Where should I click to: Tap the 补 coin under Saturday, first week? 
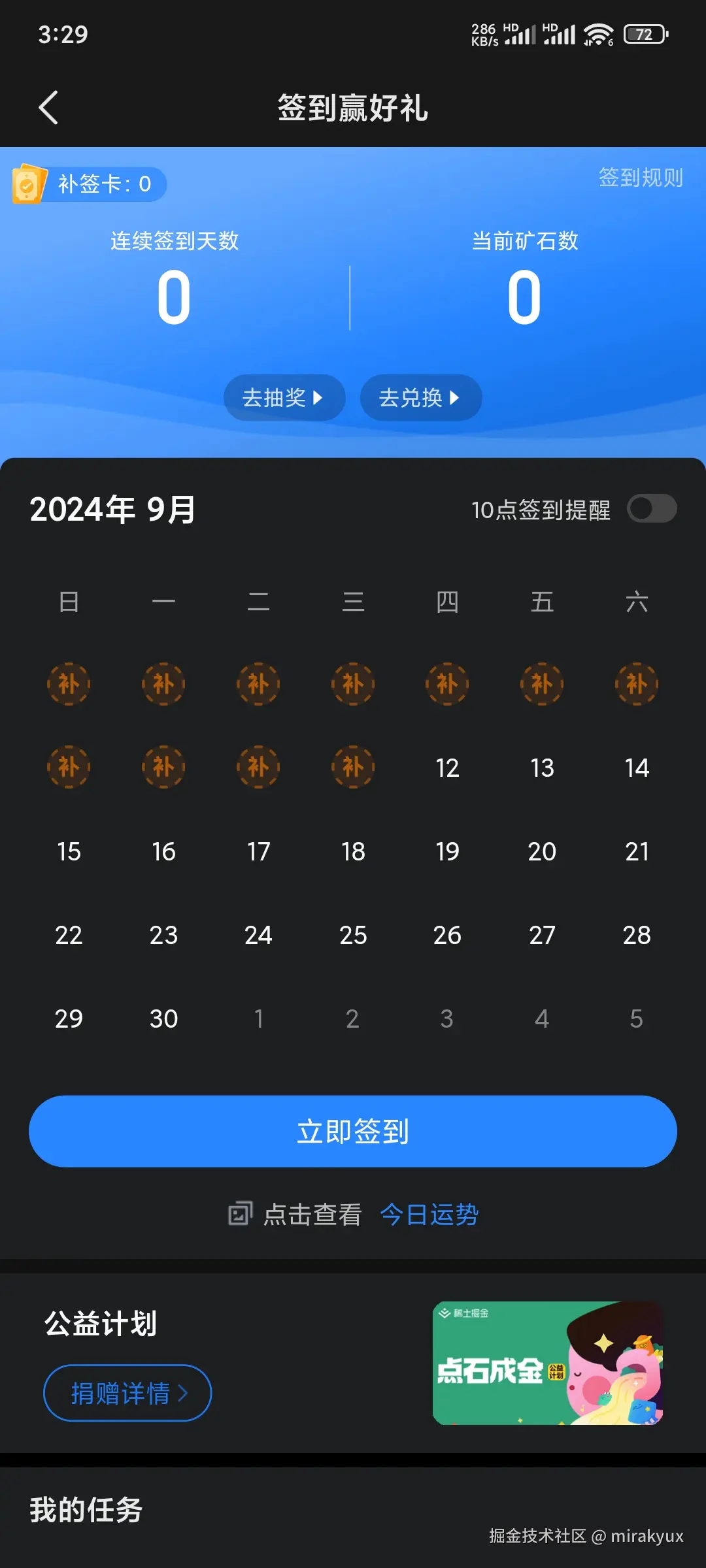[636, 684]
